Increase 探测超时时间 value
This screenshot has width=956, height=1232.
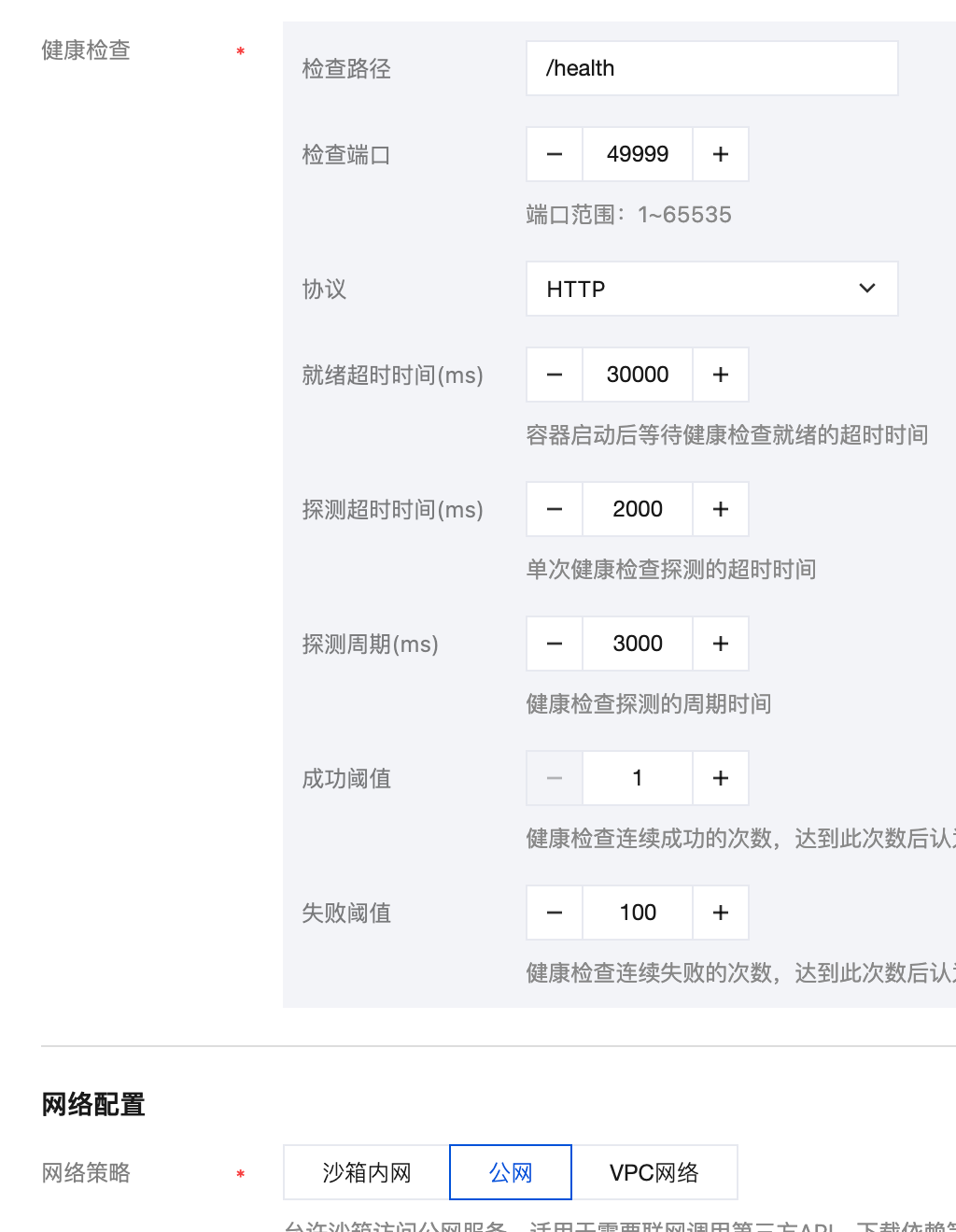(720, 509)
